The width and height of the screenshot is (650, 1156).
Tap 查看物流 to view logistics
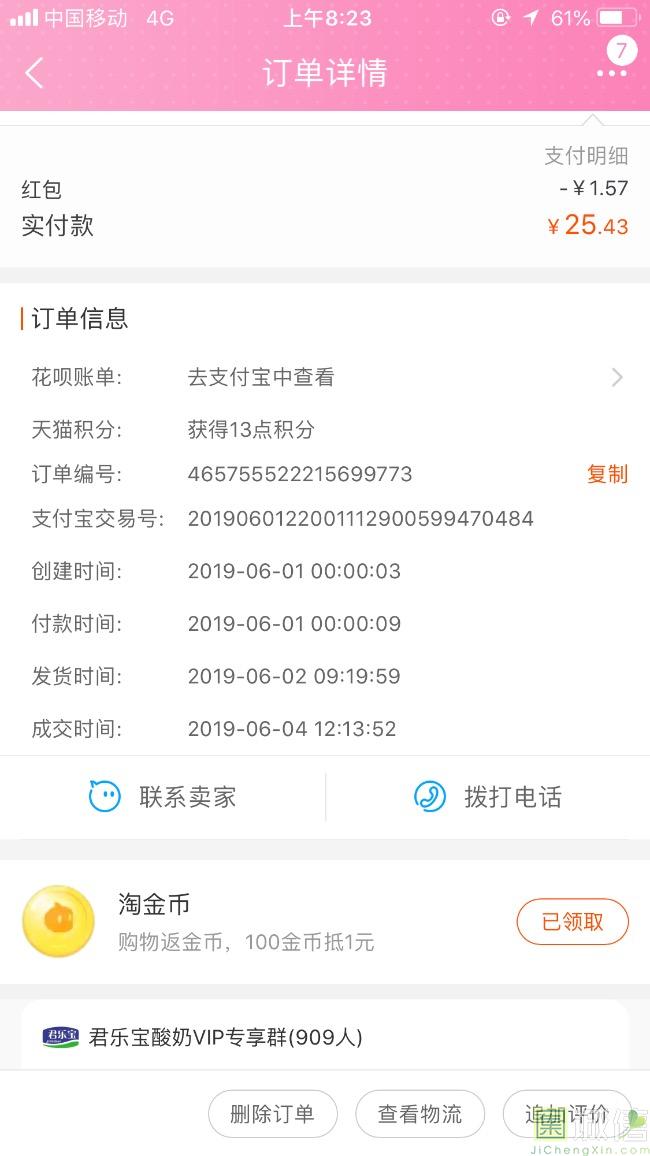(420, 1114)
